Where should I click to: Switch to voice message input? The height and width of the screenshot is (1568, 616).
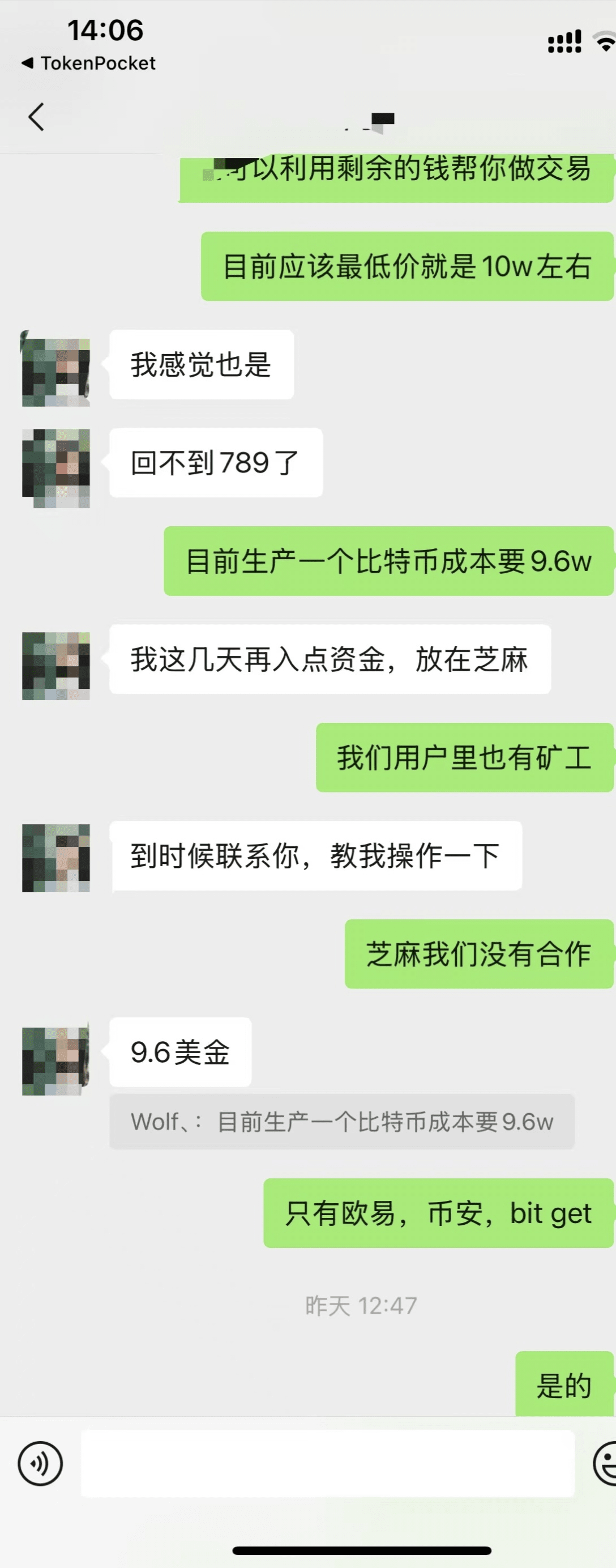(x=40, y=1463)
